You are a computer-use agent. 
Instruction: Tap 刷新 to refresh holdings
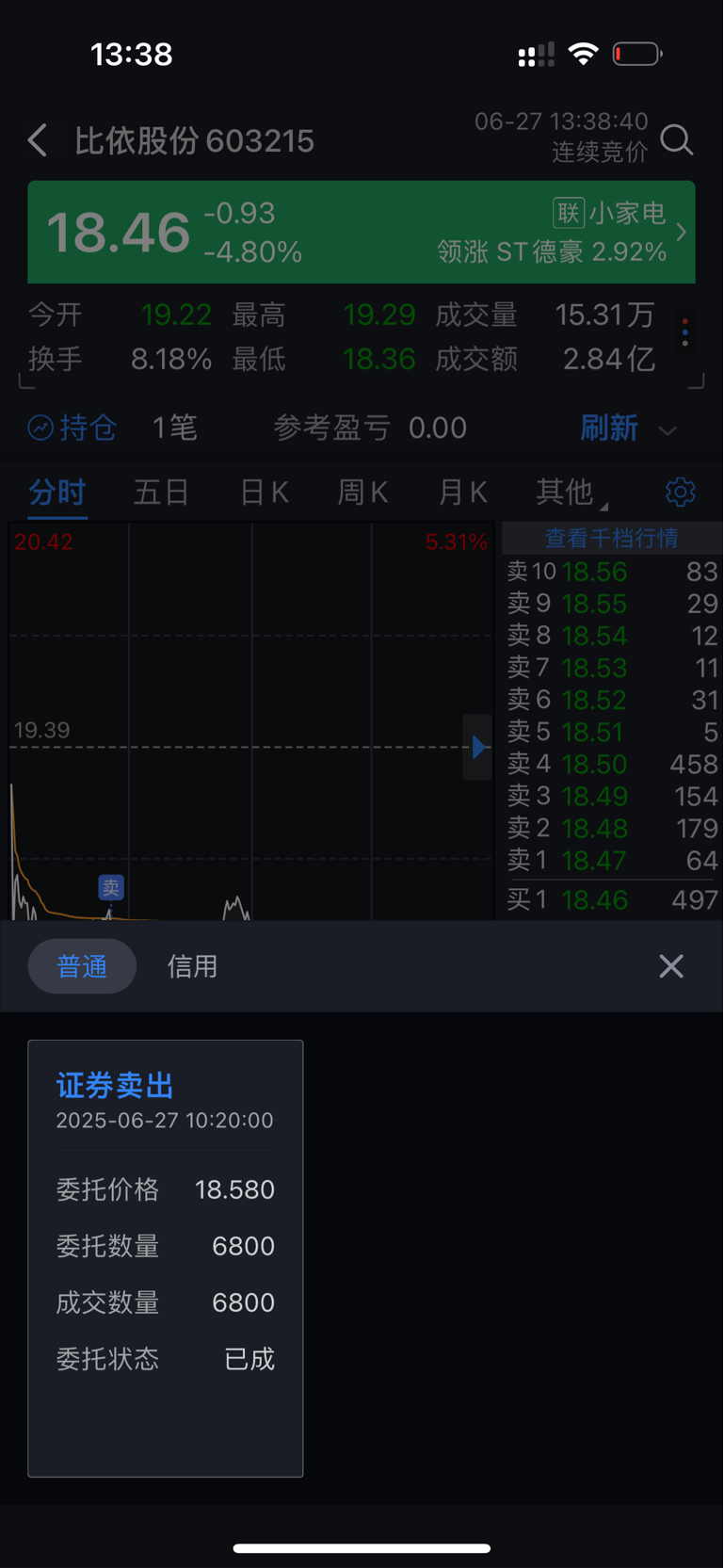(x=609, y=428)
